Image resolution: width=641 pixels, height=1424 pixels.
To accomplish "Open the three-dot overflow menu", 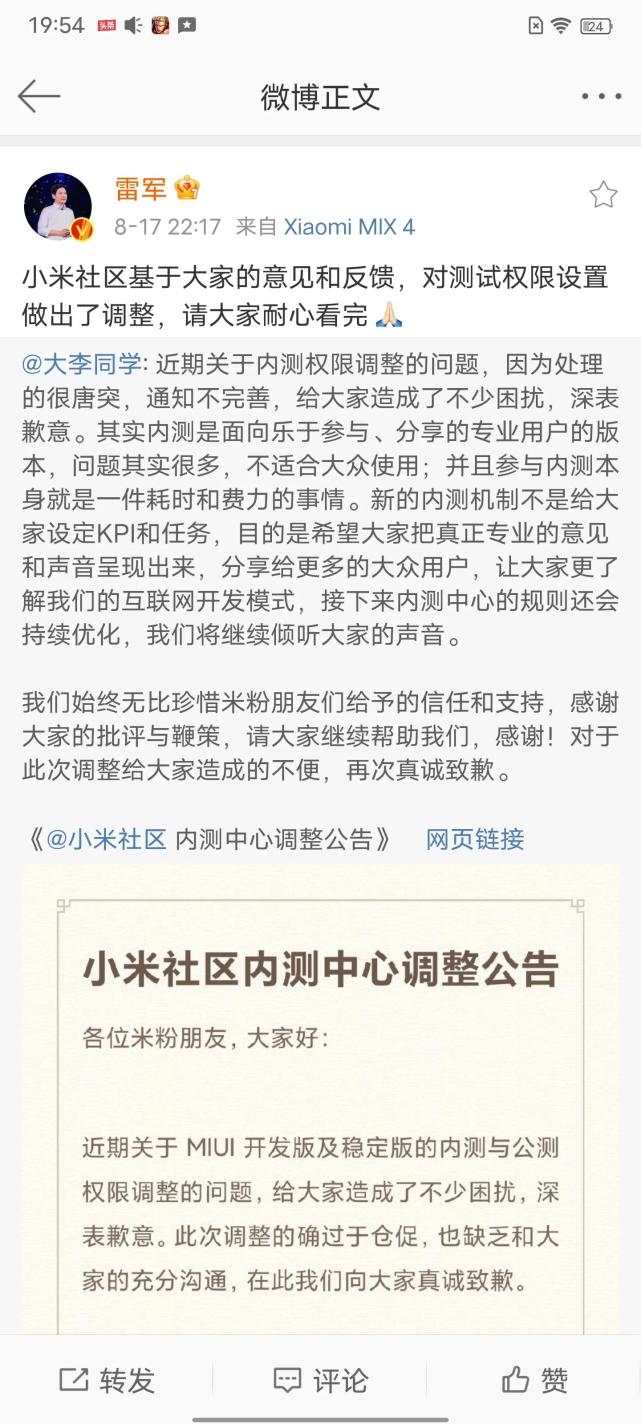I will [601, 97].
